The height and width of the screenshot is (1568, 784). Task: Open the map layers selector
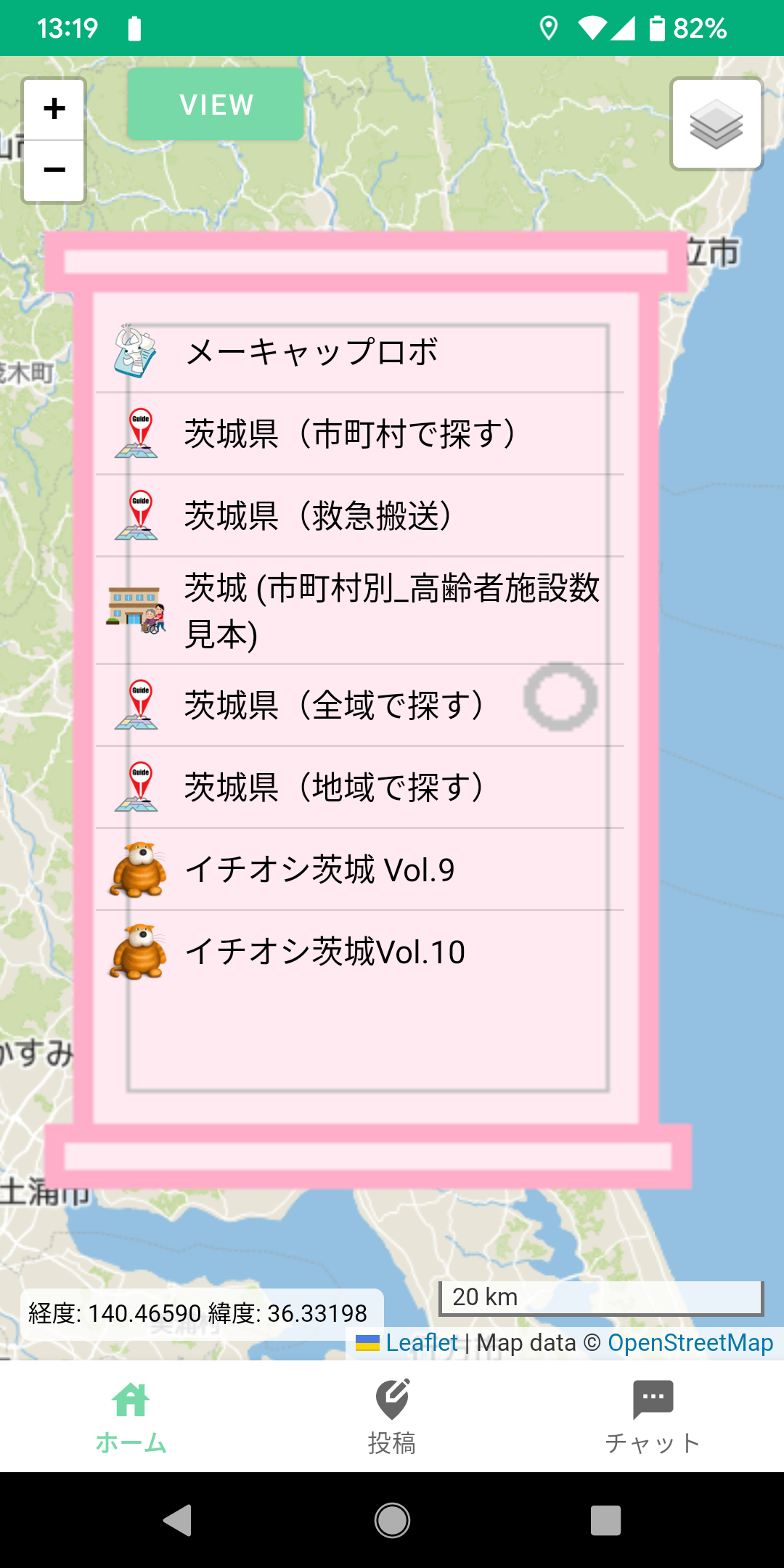pyautogui.click(x=716, y=124)
